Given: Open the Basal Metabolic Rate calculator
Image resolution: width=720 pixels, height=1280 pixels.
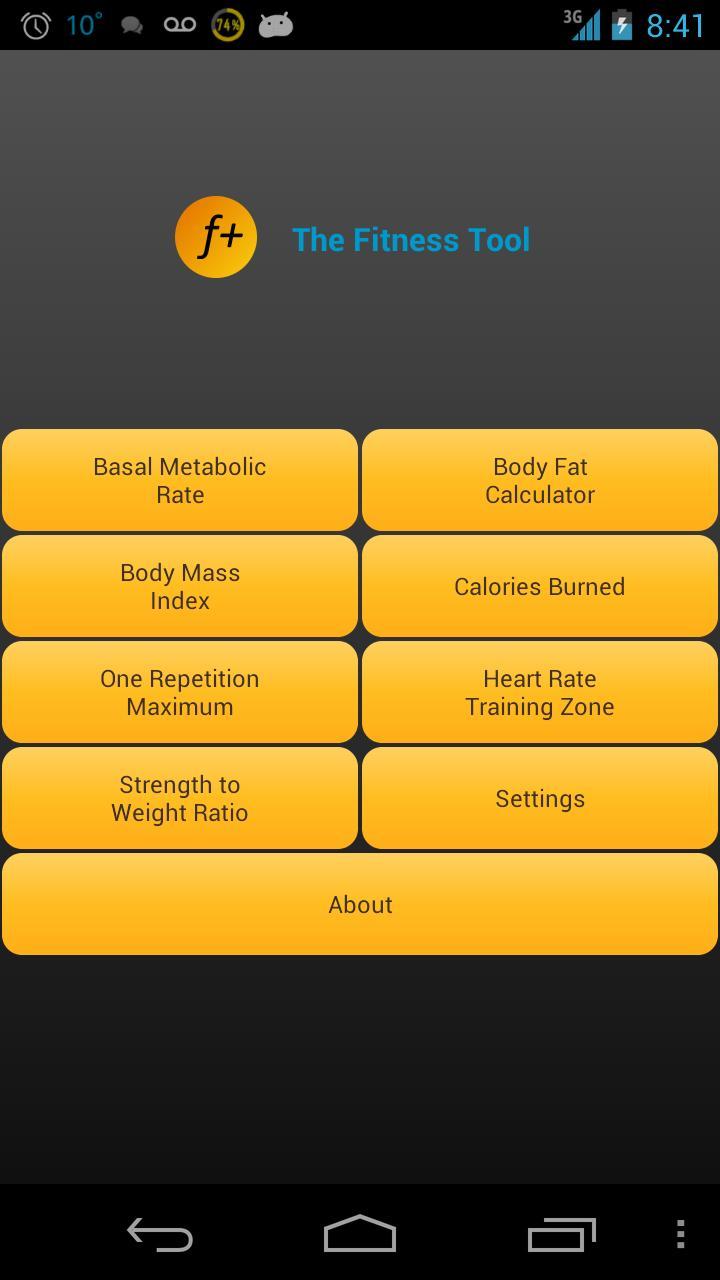Looking at the screenshot, I should click(180, 480).
